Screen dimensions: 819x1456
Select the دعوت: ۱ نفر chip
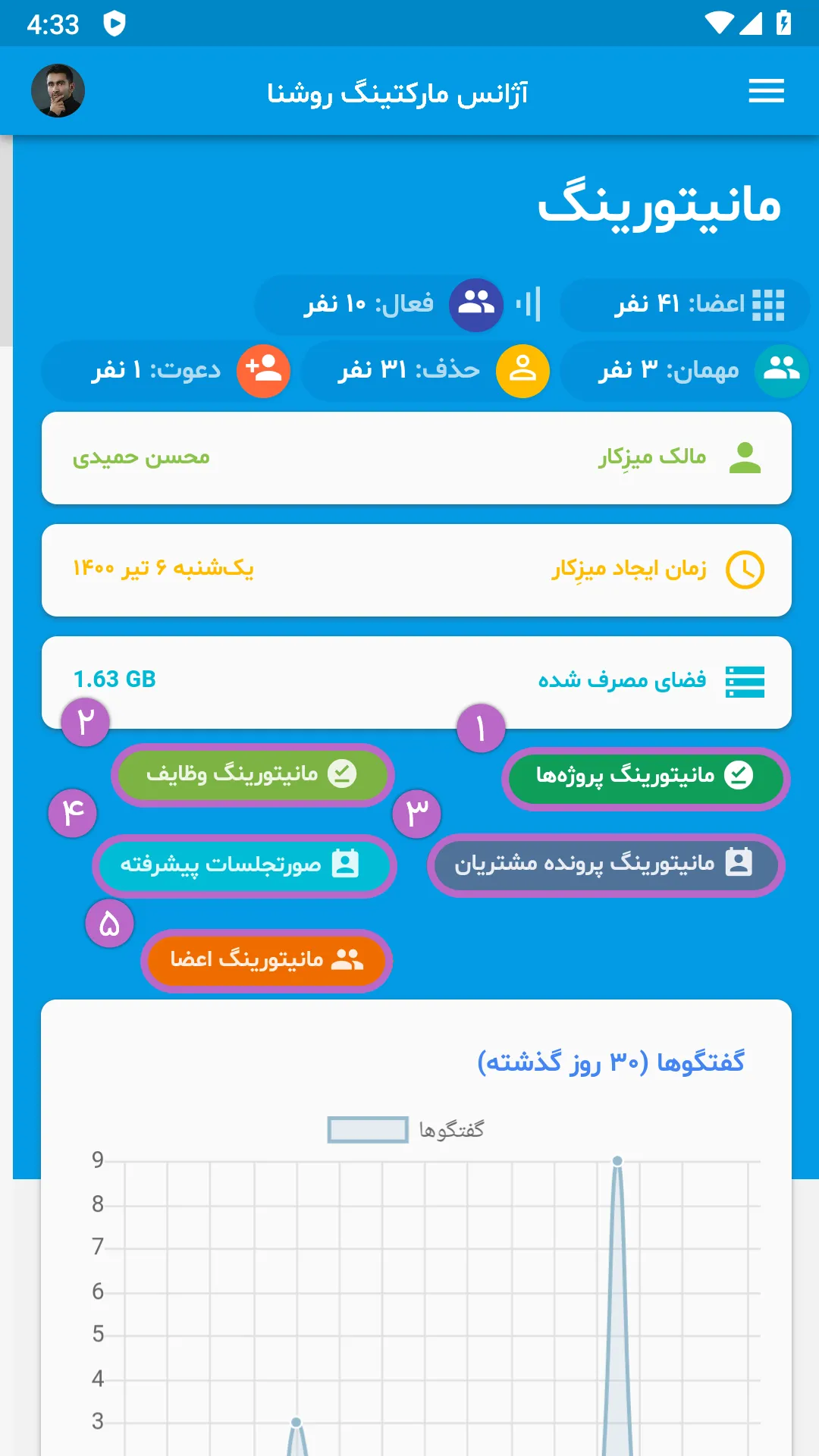(166, 371)
